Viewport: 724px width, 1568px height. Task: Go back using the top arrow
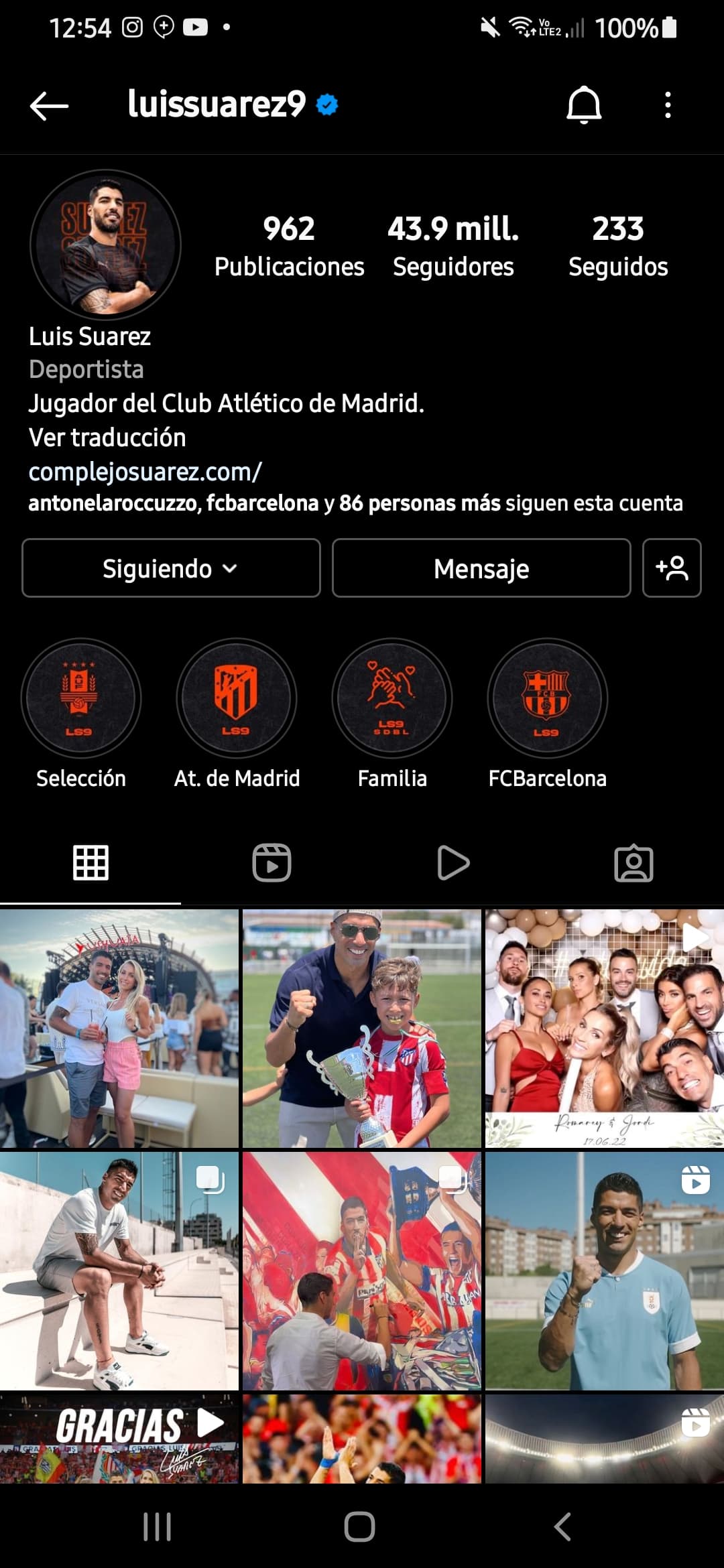(49, 106)
